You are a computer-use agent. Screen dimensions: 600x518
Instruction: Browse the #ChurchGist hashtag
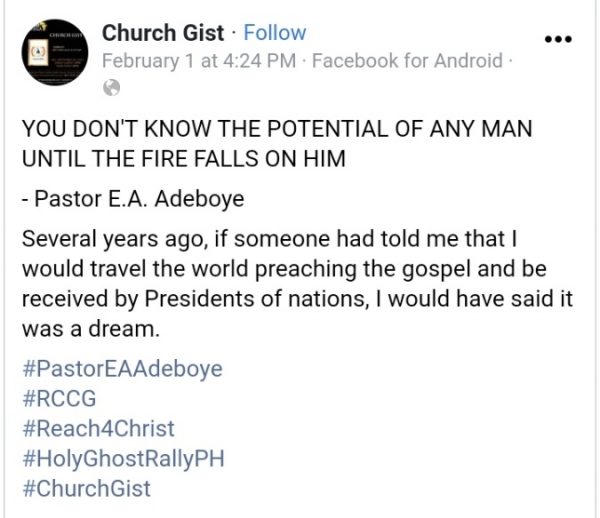coord(85,488)
